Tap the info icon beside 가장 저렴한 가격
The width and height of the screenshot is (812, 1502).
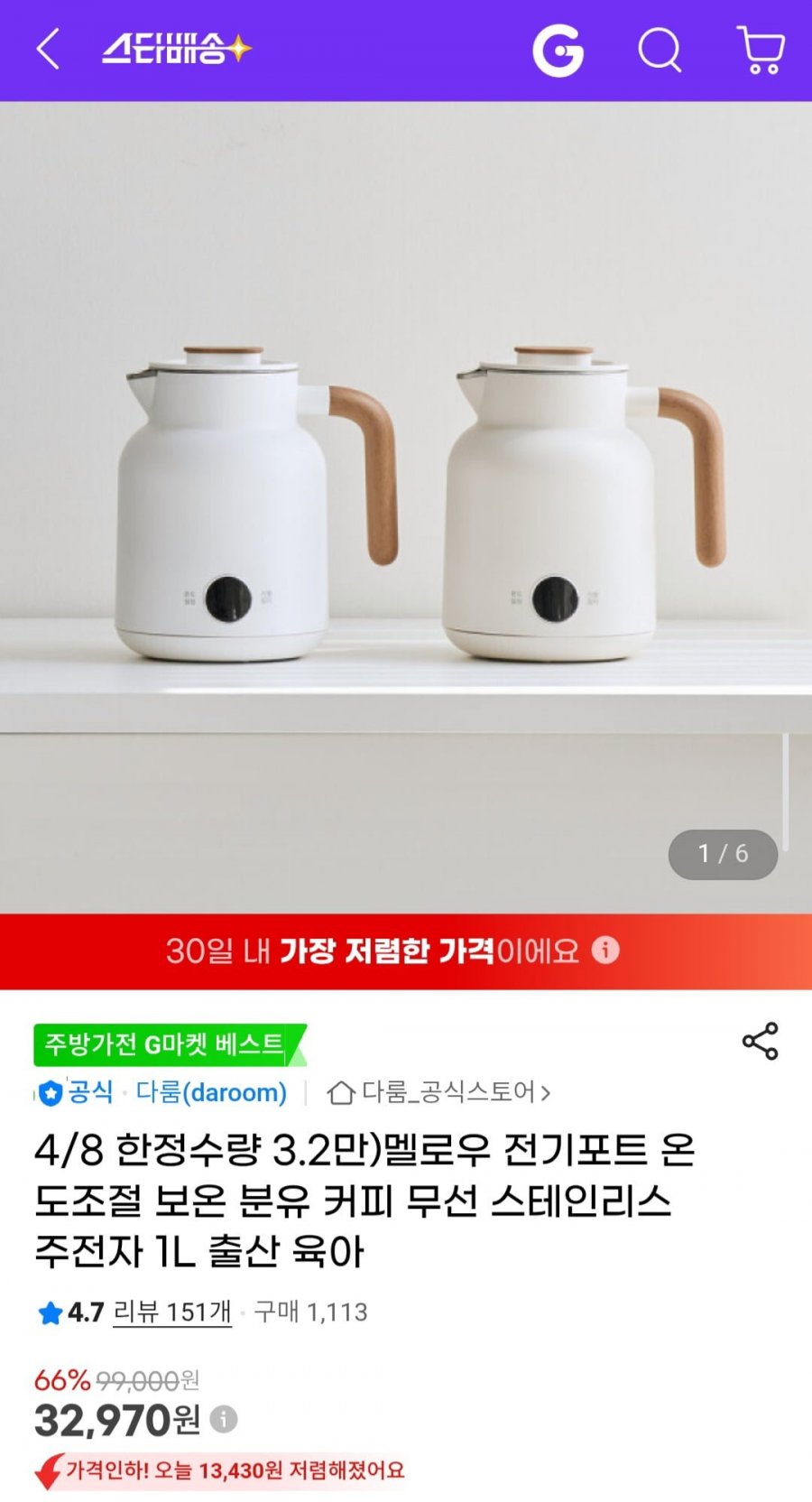(x=604, y=949)
